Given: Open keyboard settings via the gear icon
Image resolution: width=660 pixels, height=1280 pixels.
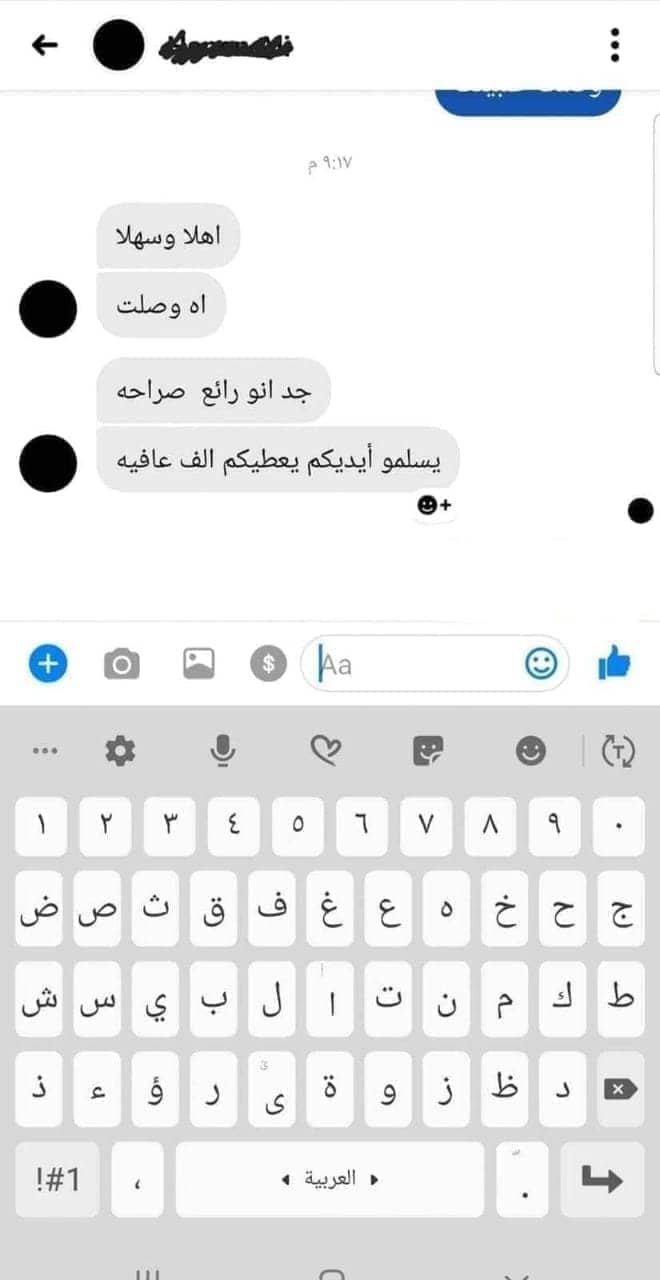Looking at the screenshot, I should coord(120,750).
